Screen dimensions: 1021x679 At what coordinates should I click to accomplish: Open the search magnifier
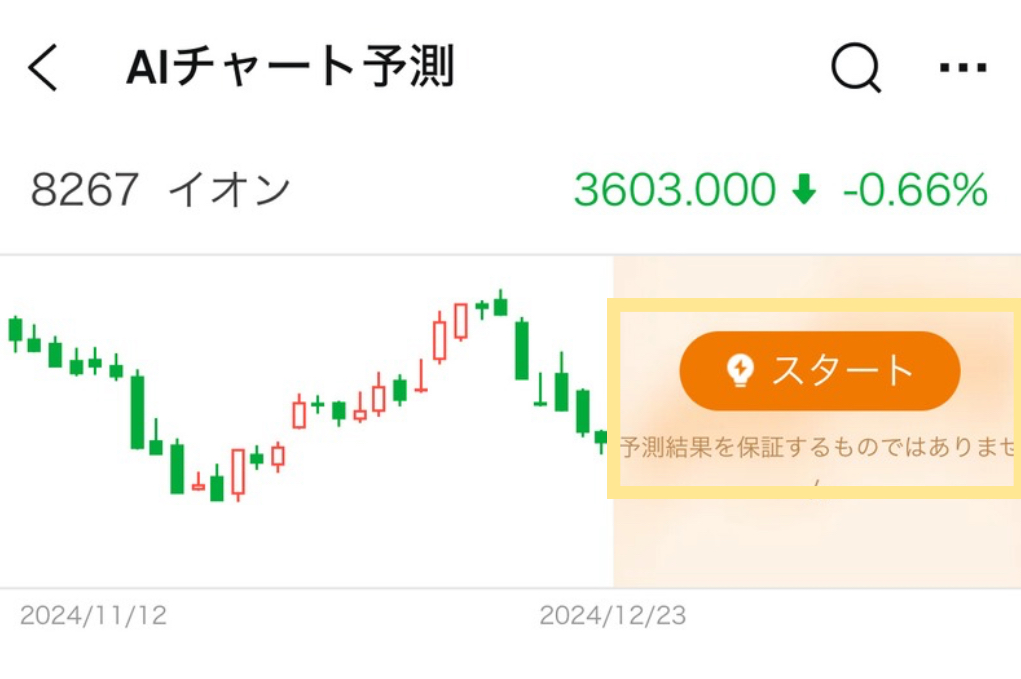point(856,69)
